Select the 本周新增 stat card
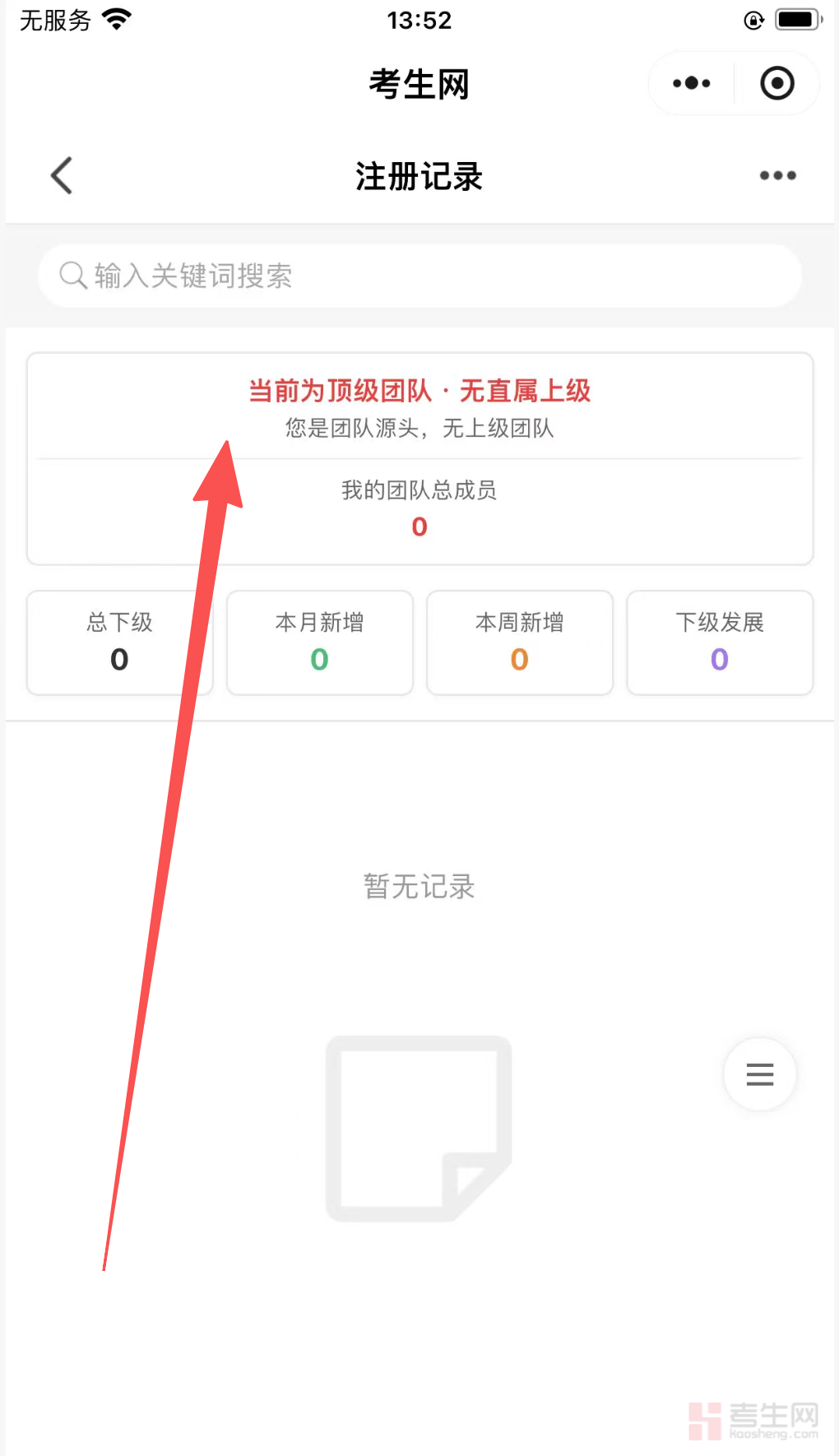The width and height of the screenshot is (839, 1456). [519, 642]
